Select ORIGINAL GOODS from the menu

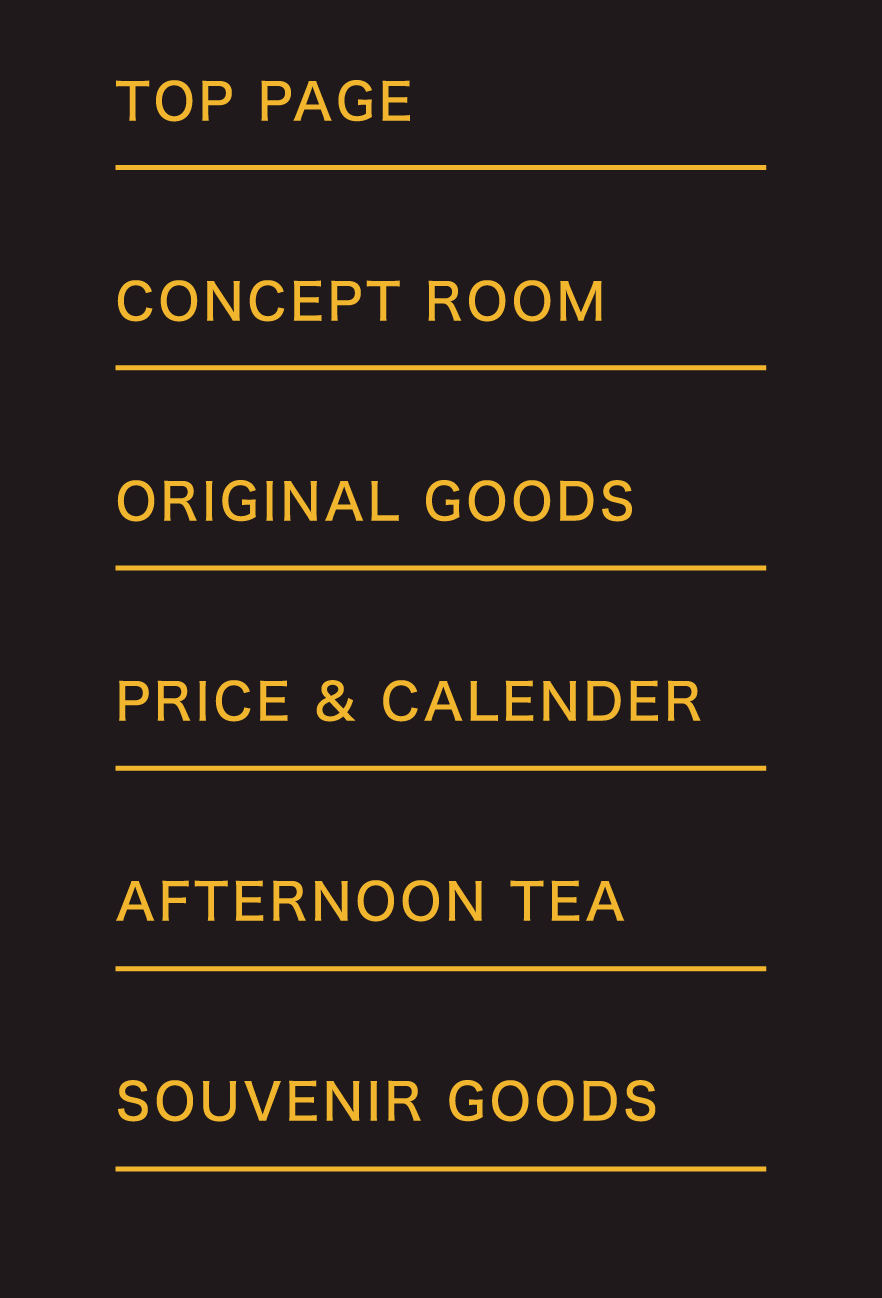tap(376, 502)
